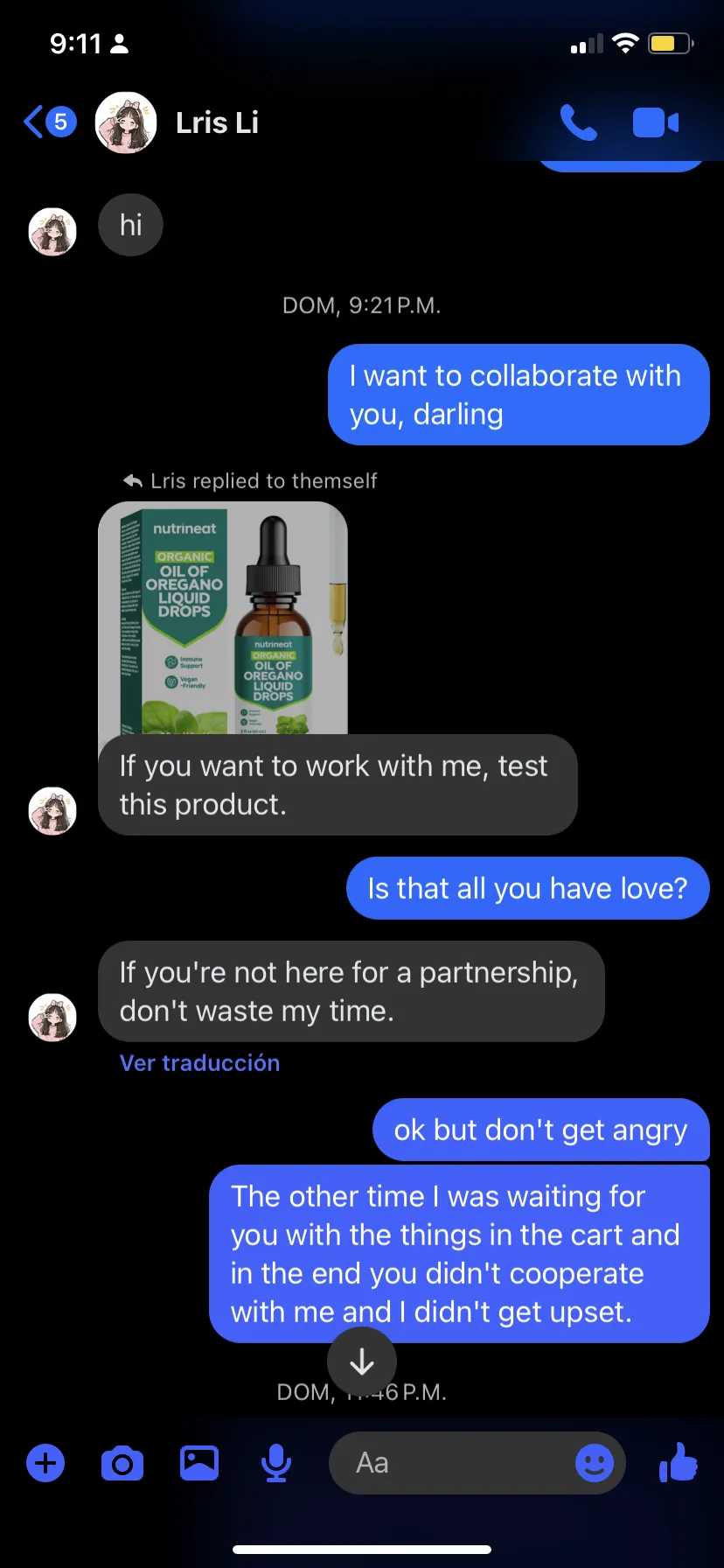
Task: Start a voice call with Lris Li
Action: click(x=579, y=122)
